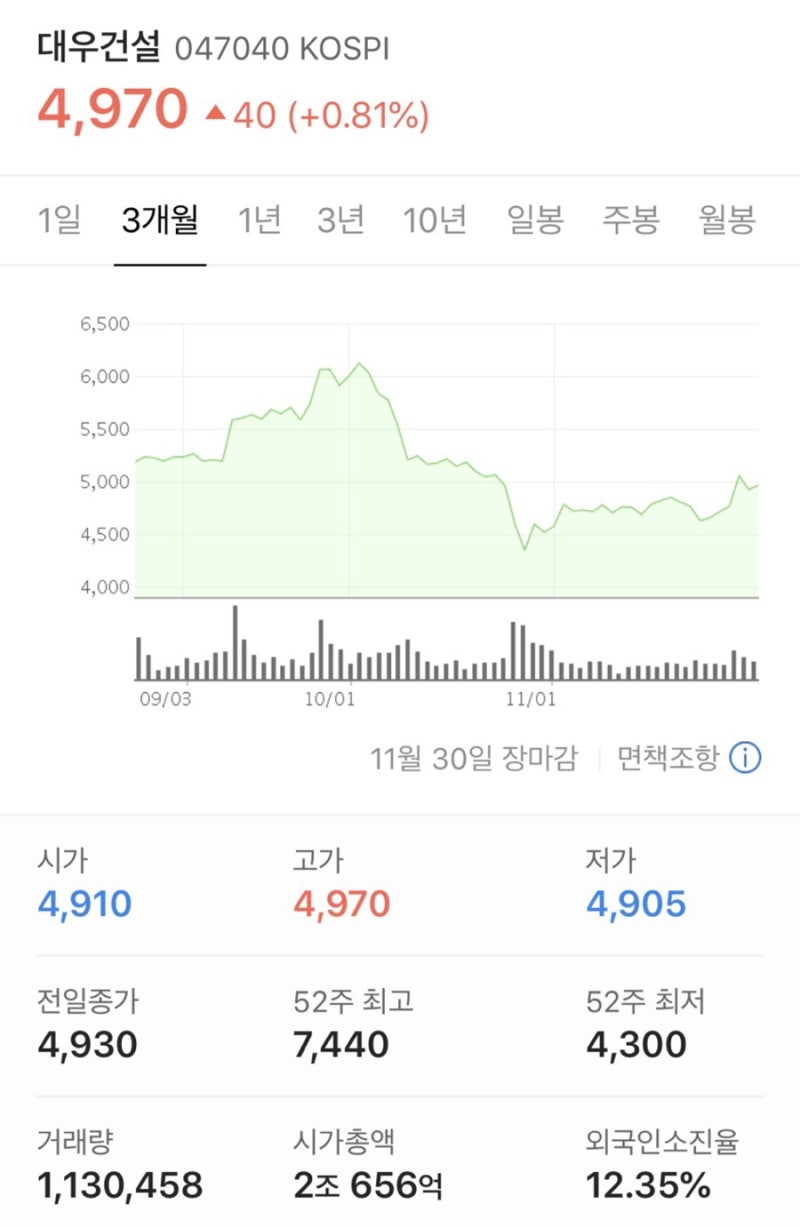Select the 3개월 period tab

160,221
